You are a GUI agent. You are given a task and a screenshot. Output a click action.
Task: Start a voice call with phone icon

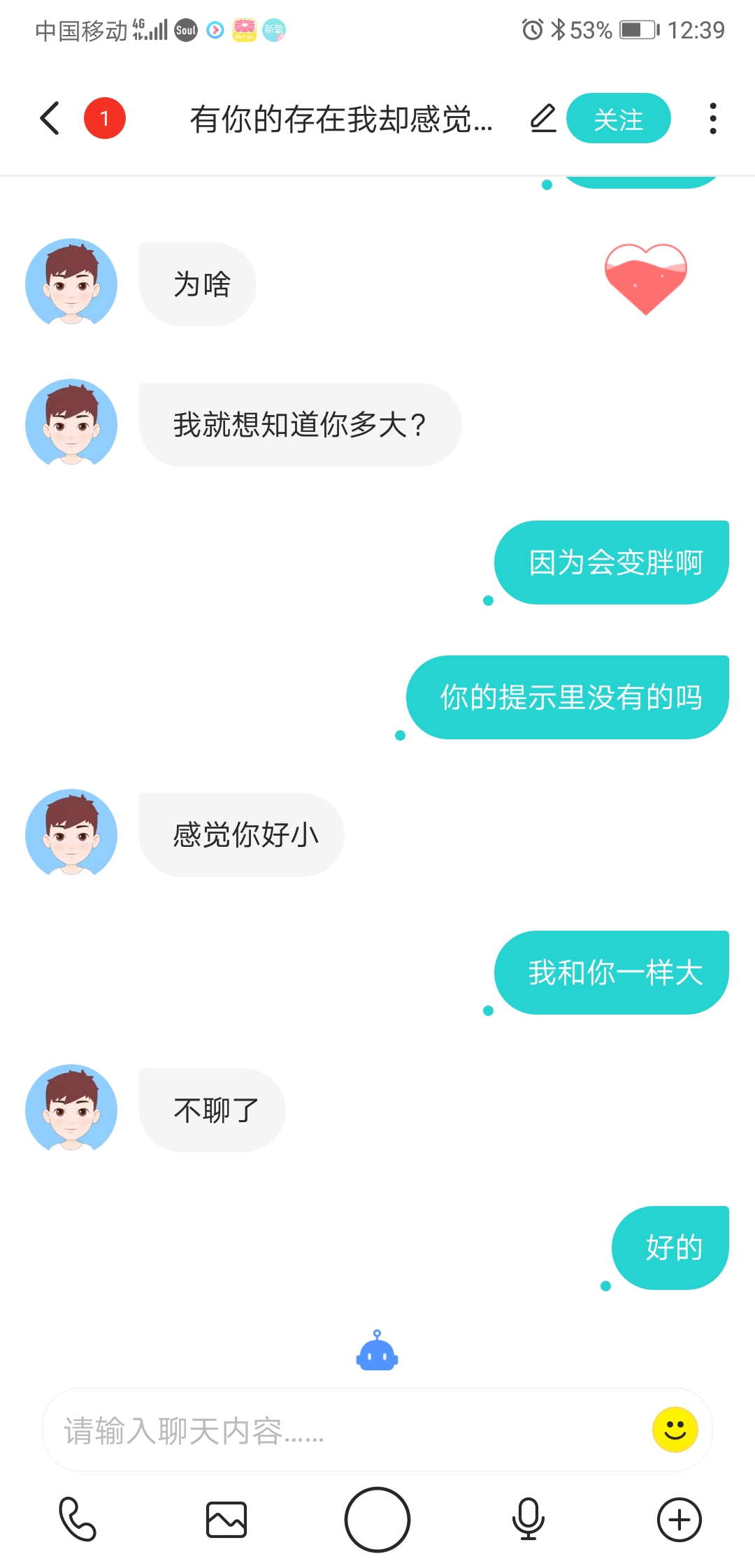pyautogui.click(x=77, y=1519)
